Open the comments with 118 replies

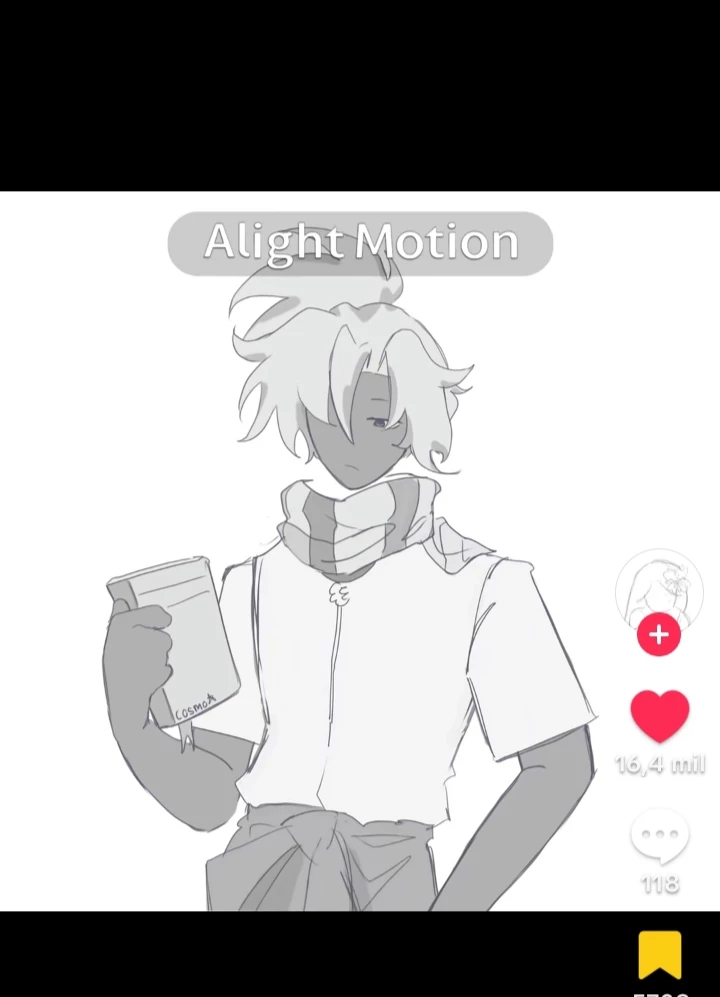(660, 836)
